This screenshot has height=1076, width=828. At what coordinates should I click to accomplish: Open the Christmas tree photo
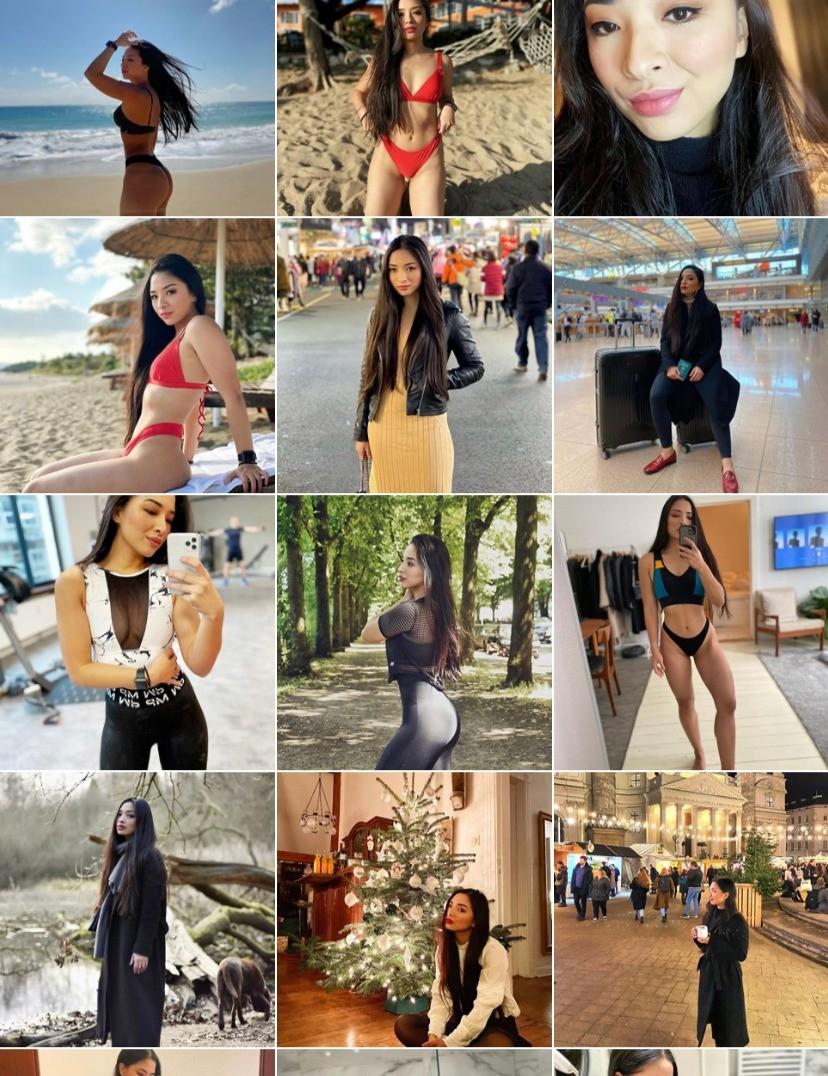pyautogui.click(x=414, y=909)
